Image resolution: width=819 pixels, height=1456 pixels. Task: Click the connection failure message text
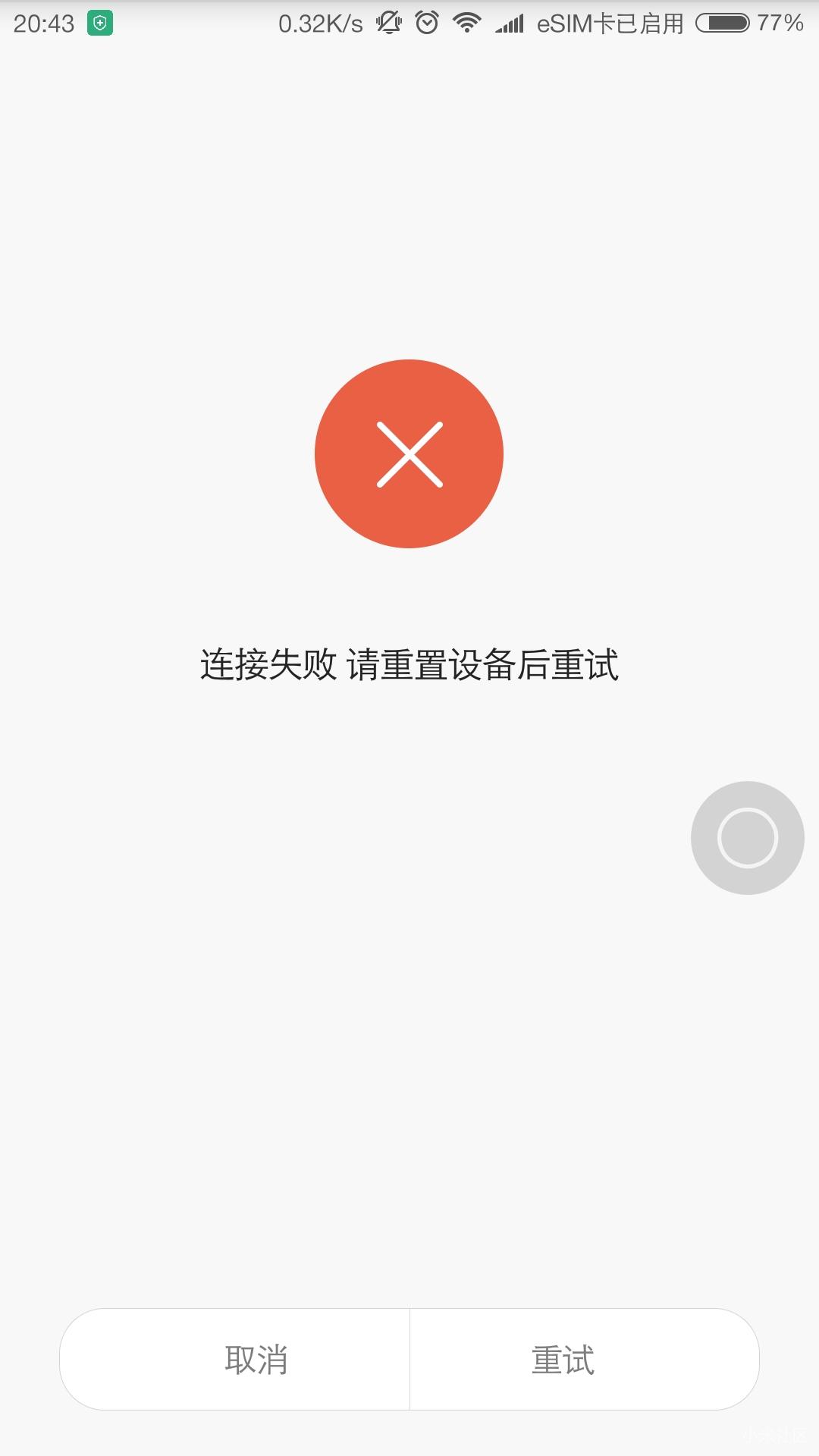tap(409, 664)
